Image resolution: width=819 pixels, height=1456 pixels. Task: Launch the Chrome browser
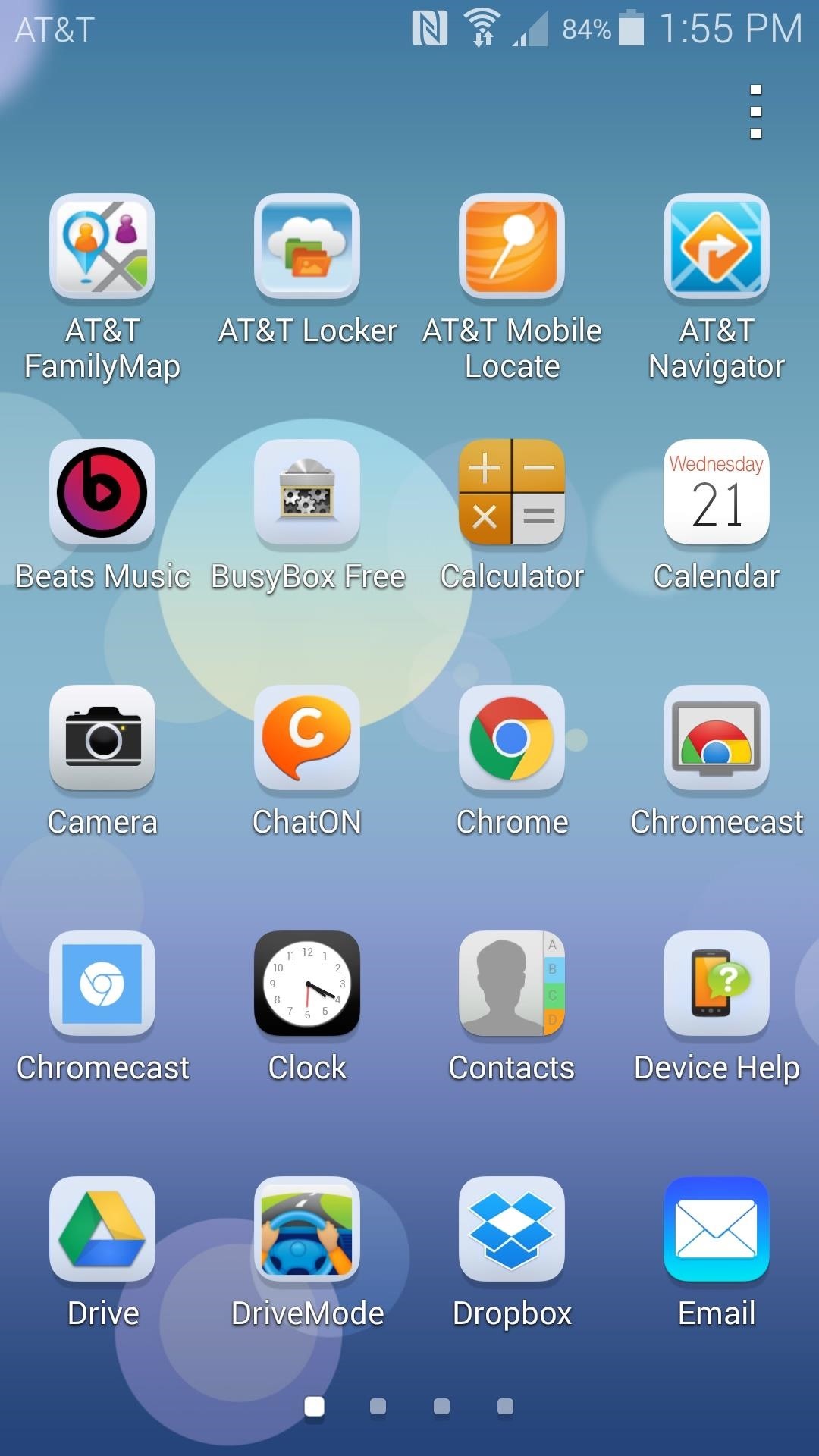[512, 739]
